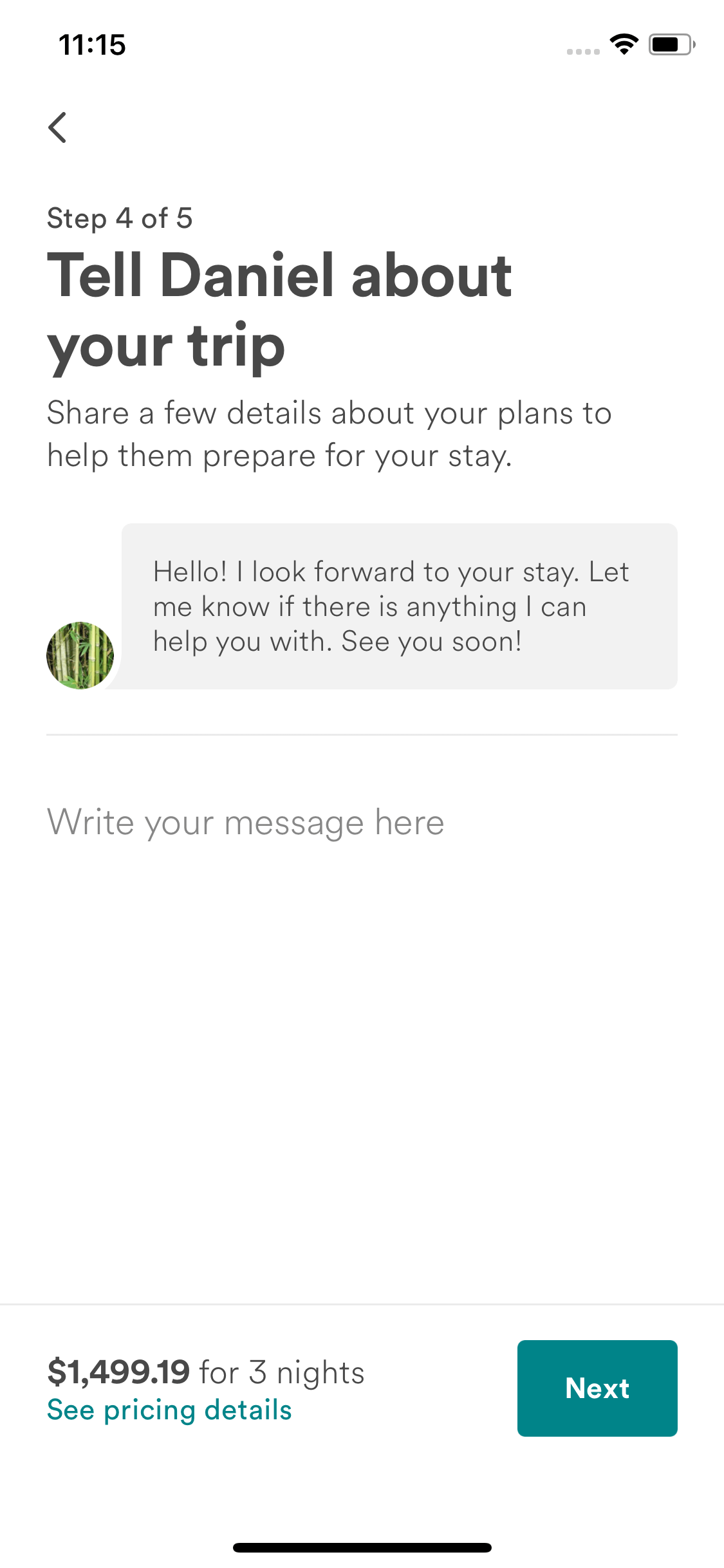
Task: Go back to the previous step
Action: point(57,127)
